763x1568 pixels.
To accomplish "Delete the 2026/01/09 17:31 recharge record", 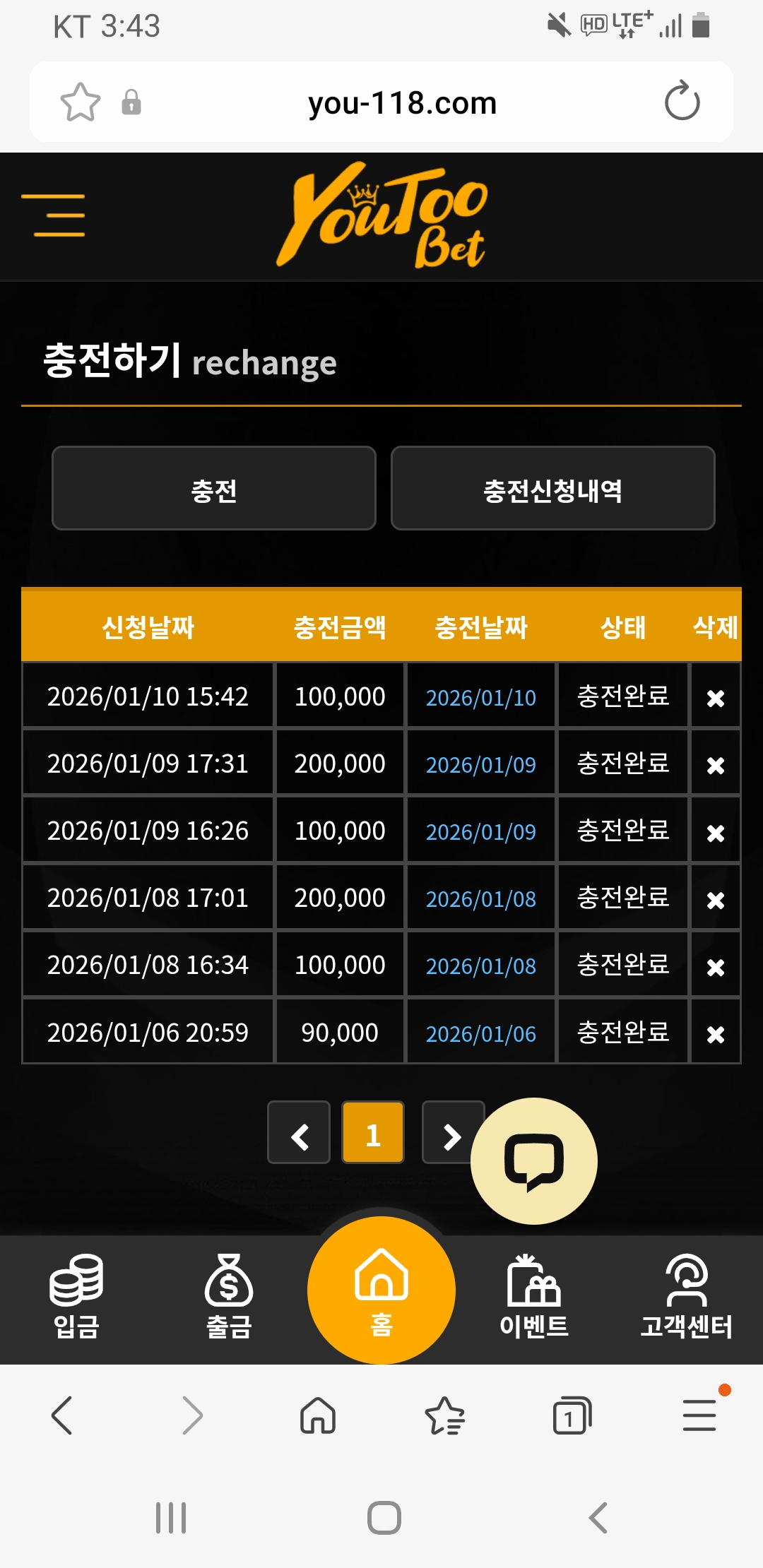I will [716, 765].
